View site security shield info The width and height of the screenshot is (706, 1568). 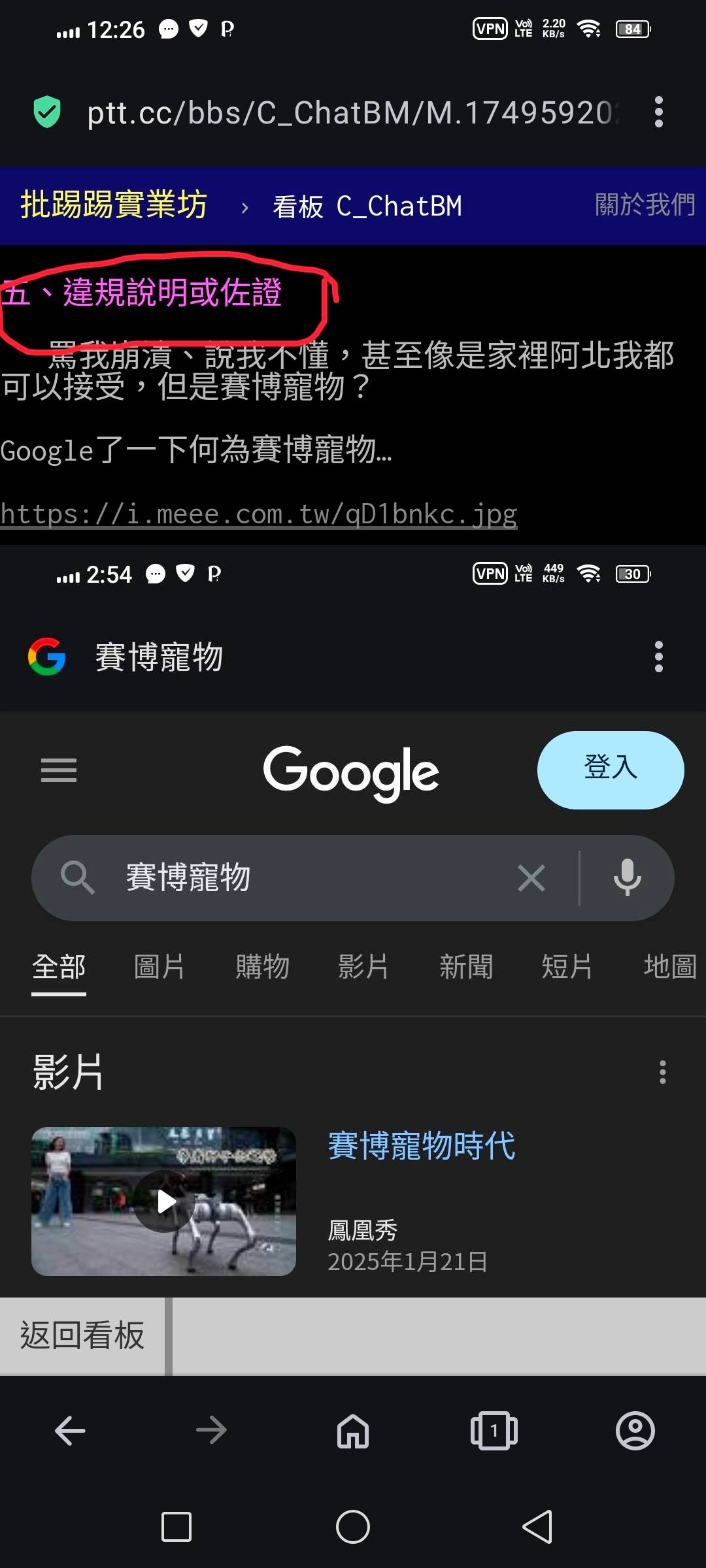47,112
